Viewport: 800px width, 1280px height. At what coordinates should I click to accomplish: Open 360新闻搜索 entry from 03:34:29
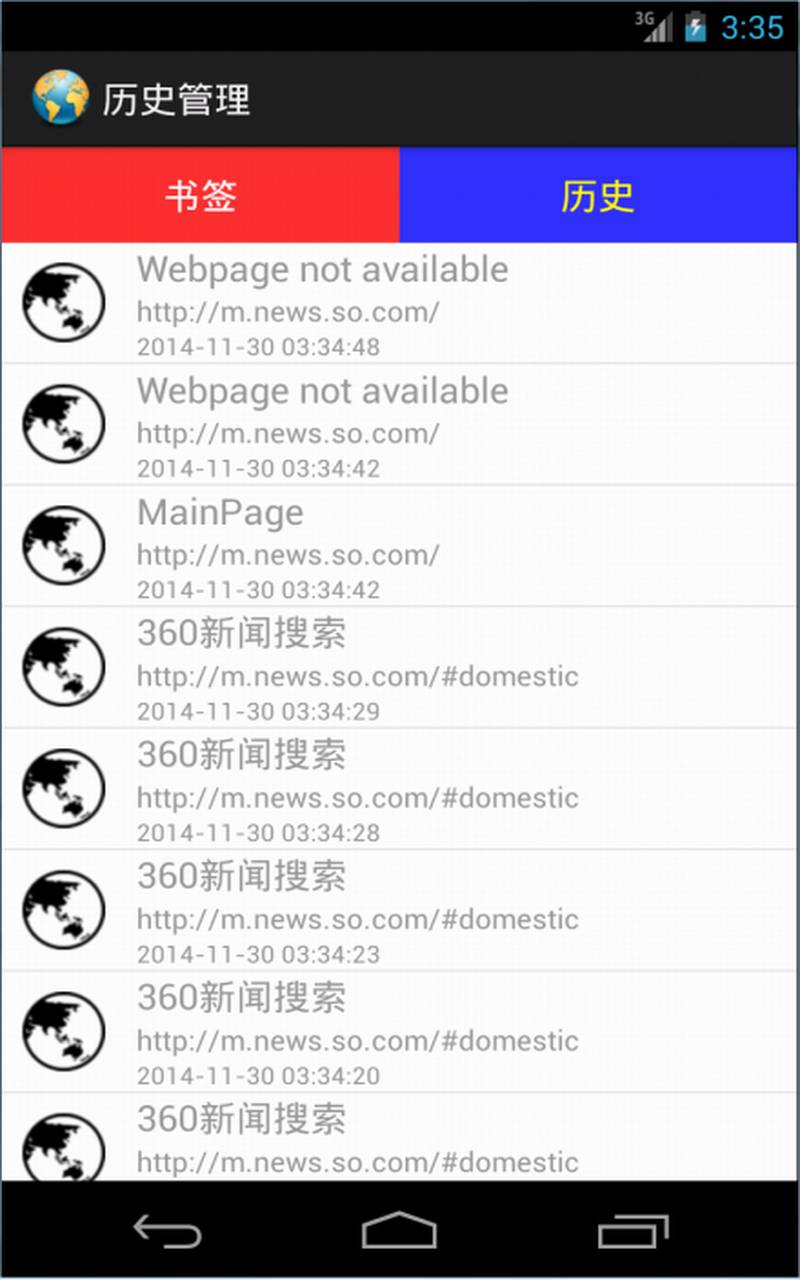pyautogui.click(x=400, y=668)
